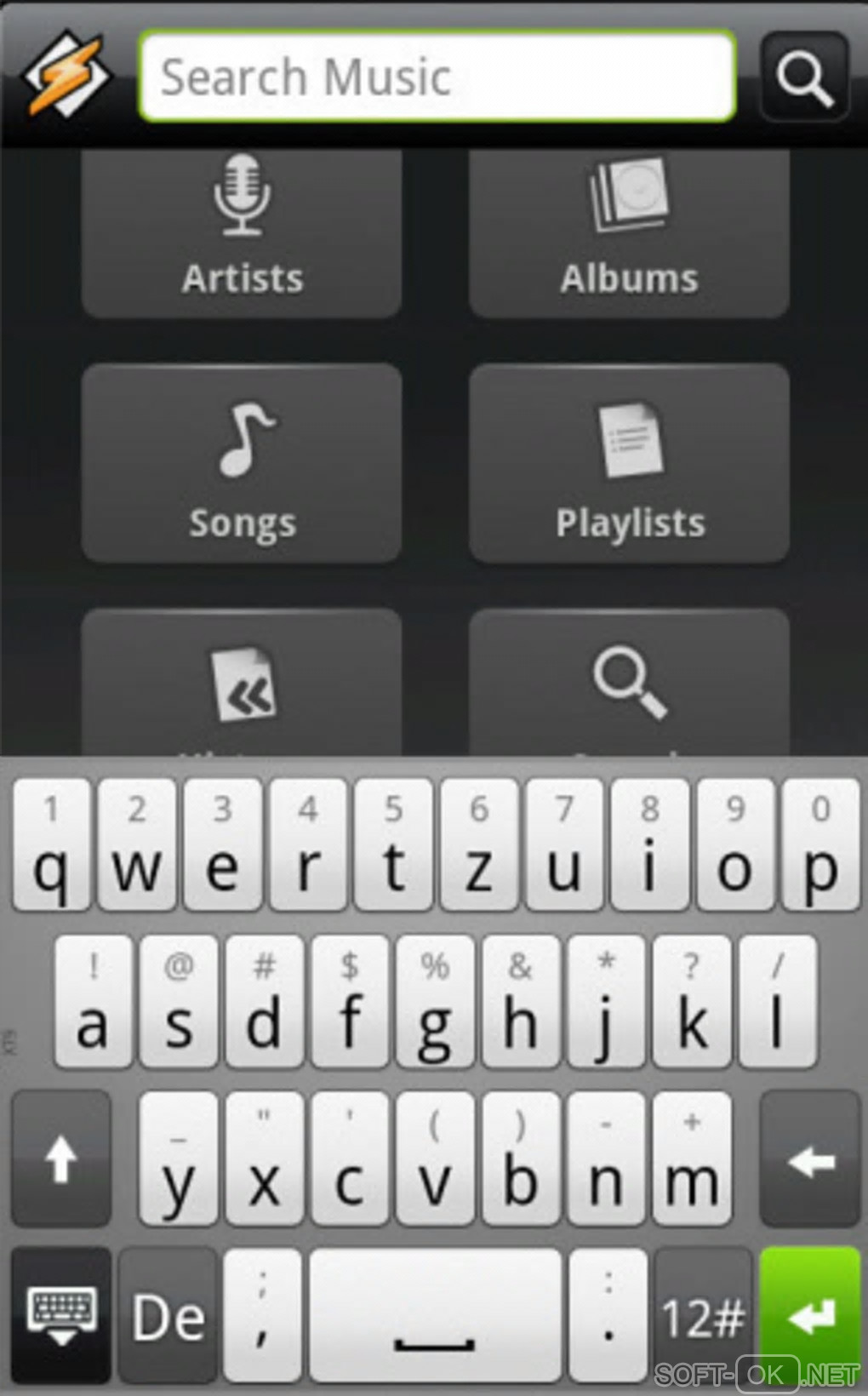Tap the magnifier search button
The height and width of the screenshot is (1396, 868).
pos(803,77)
